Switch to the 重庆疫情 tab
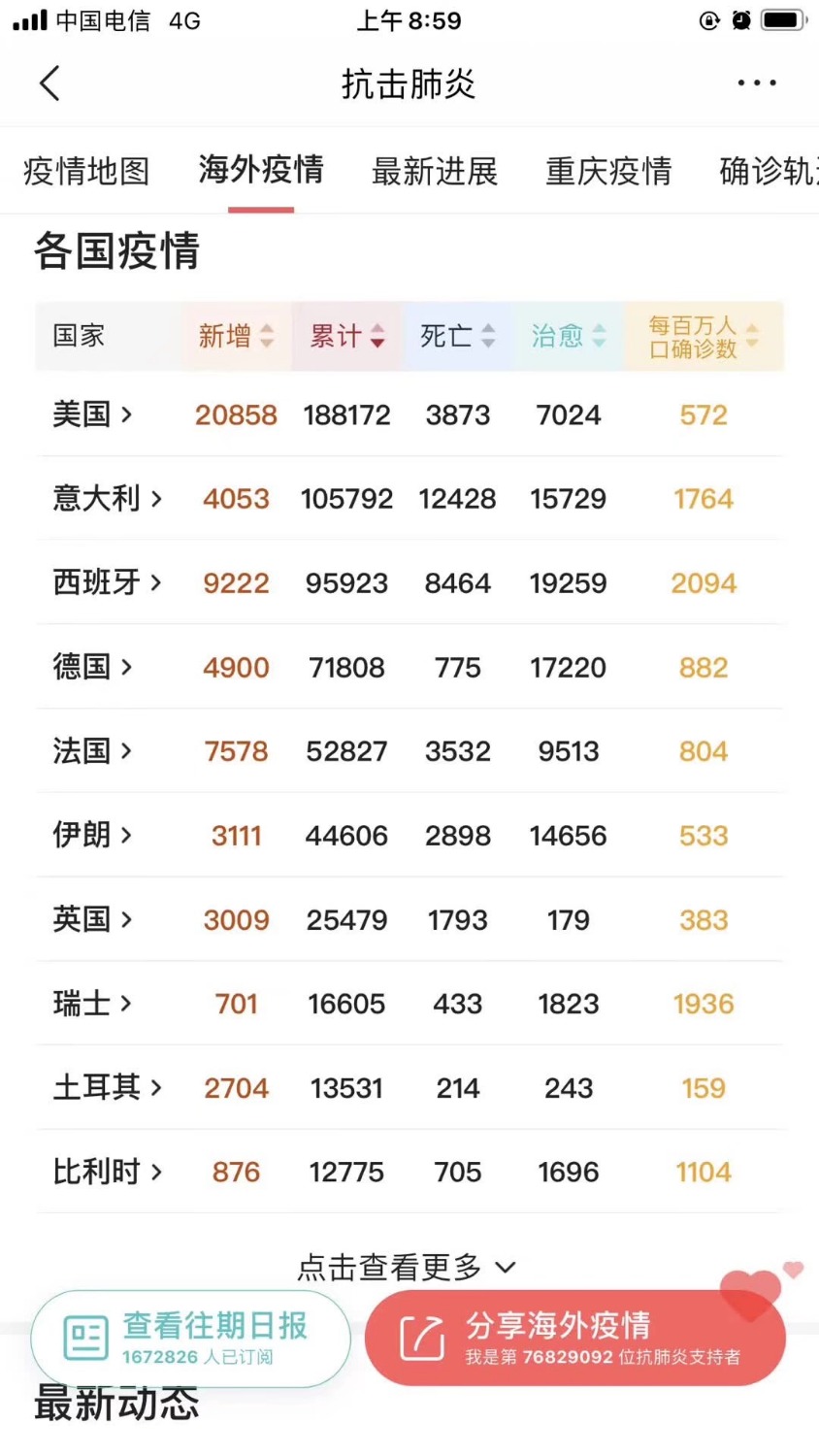 608,172
